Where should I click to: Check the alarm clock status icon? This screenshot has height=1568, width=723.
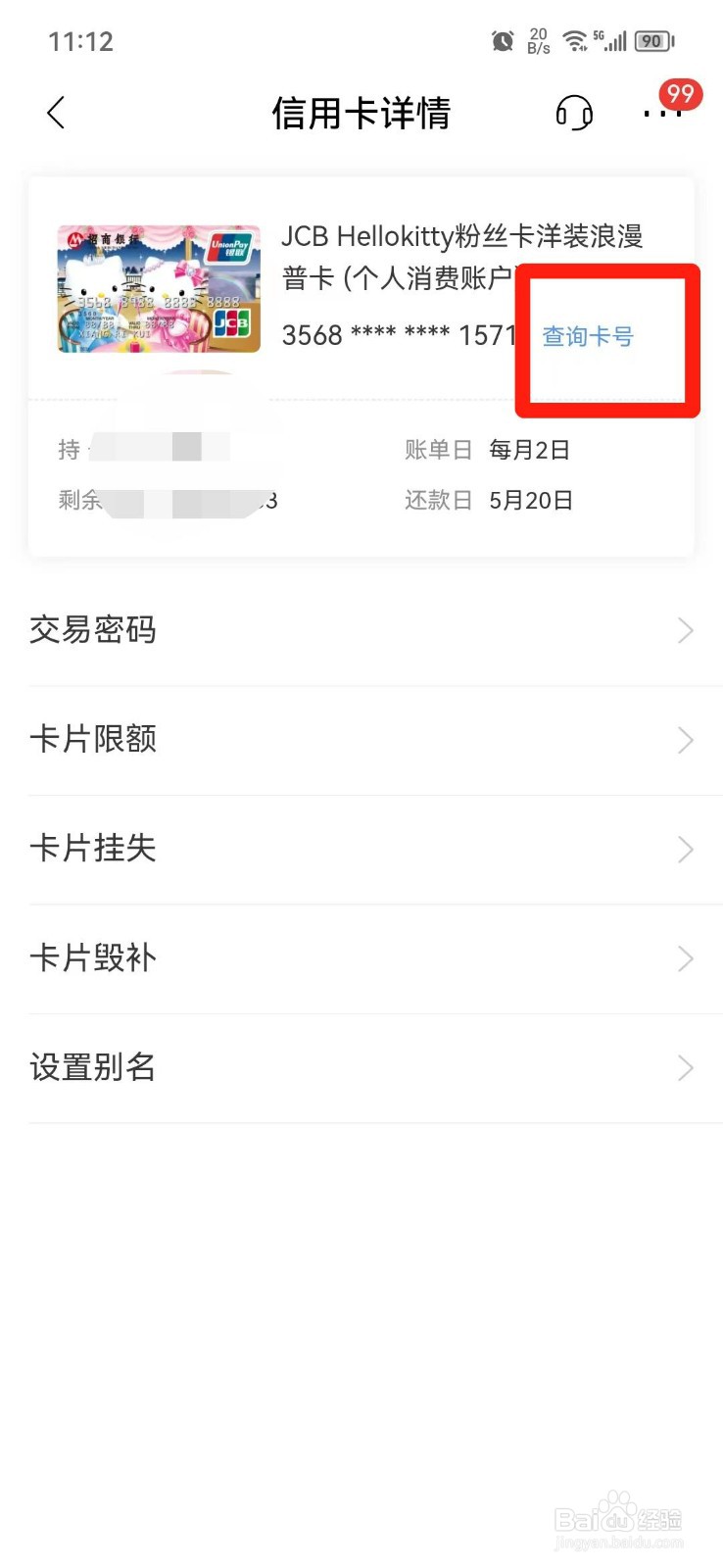click(503, 40)
